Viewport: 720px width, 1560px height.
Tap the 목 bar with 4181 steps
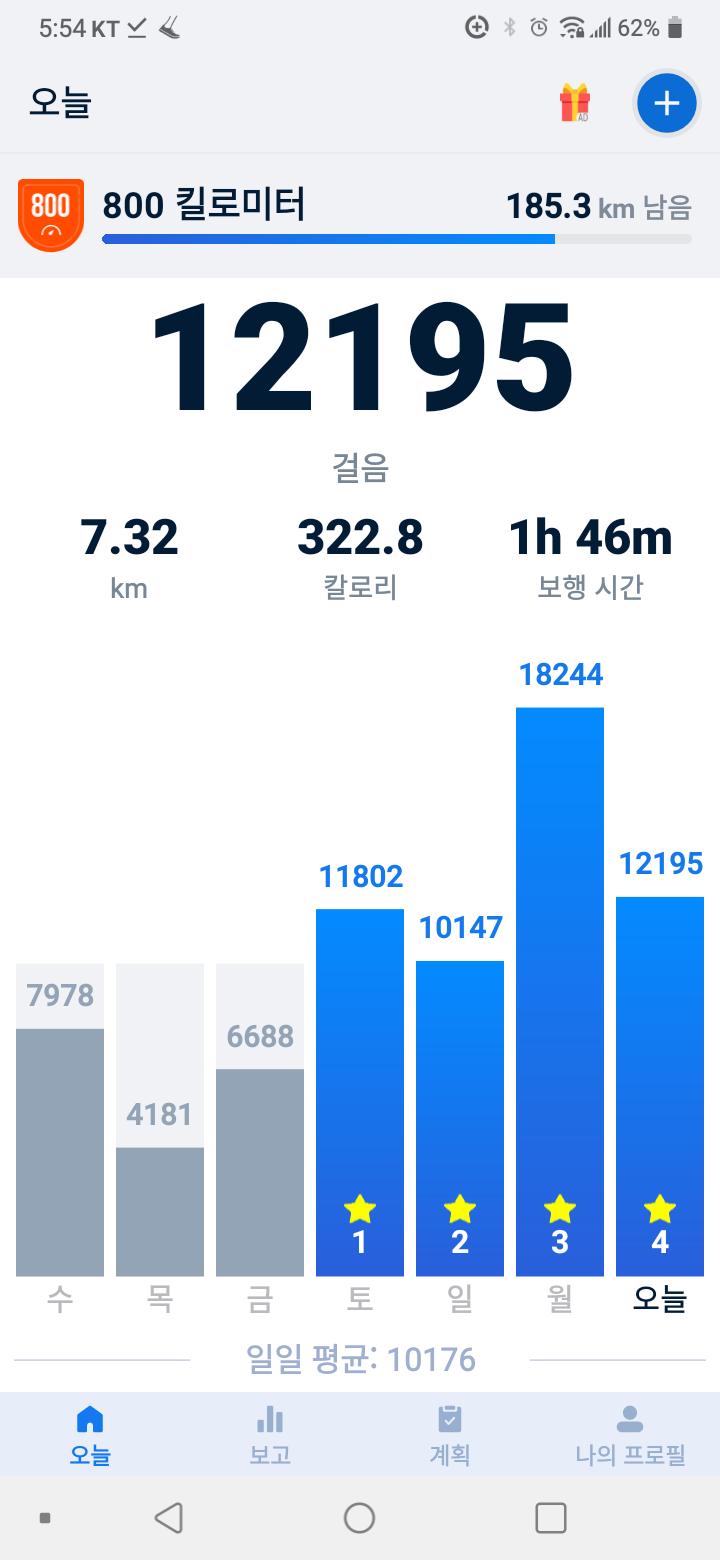[160, 1210]
